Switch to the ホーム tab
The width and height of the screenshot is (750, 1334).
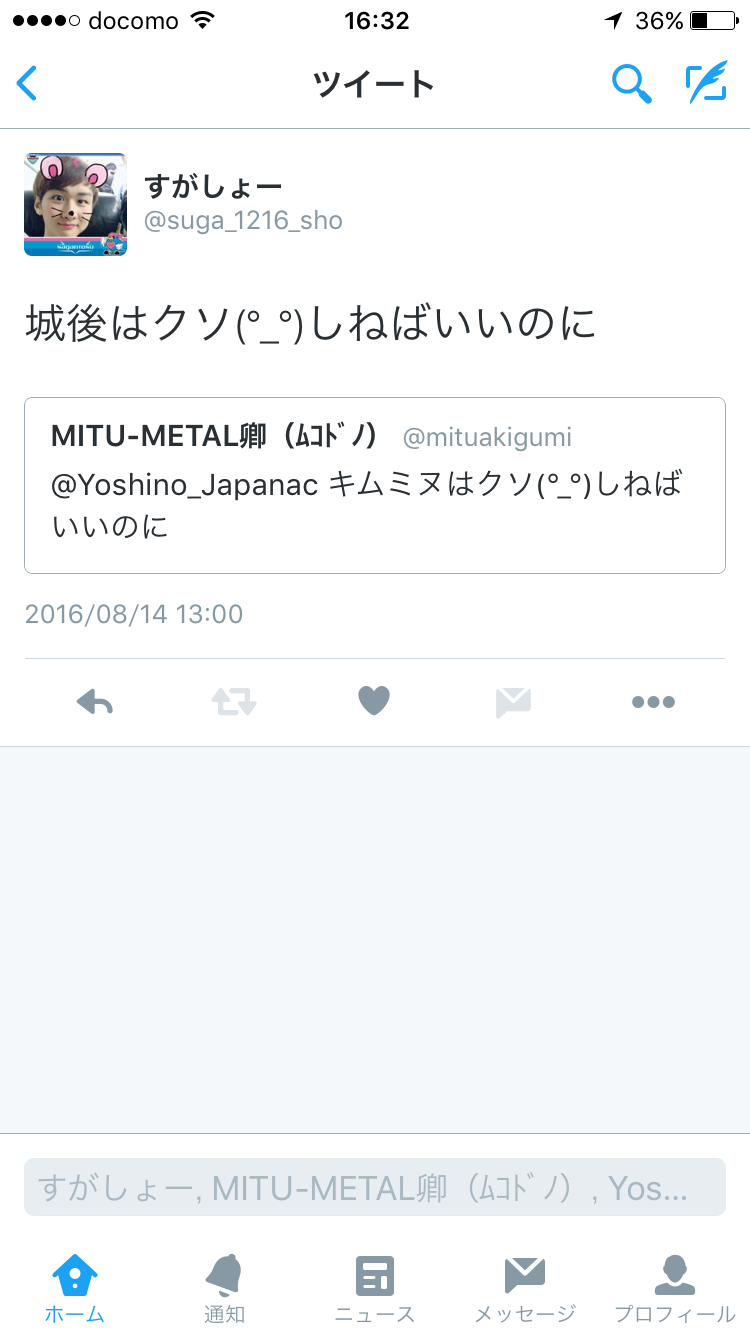(x=75, y=1288)
